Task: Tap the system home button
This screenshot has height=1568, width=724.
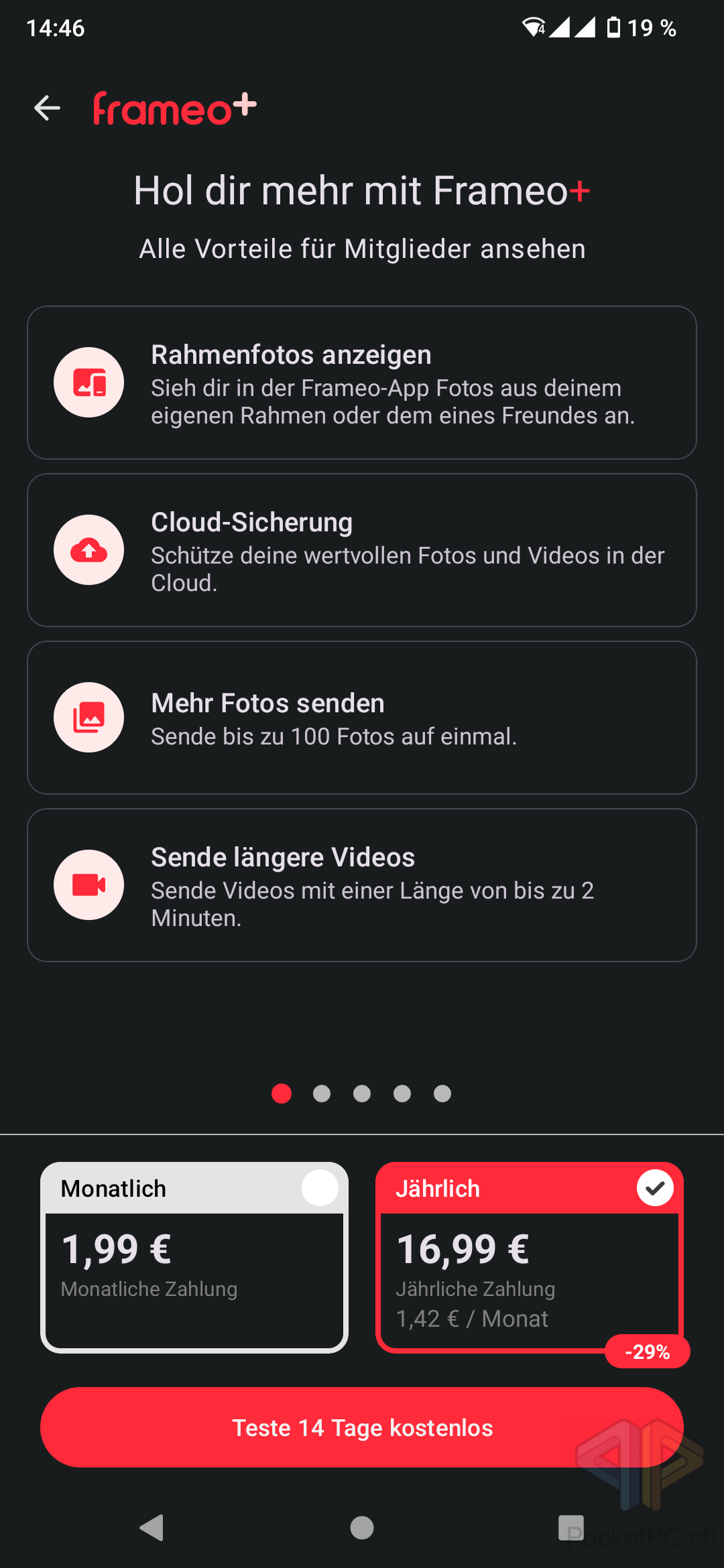Action: click(362, 1528)
